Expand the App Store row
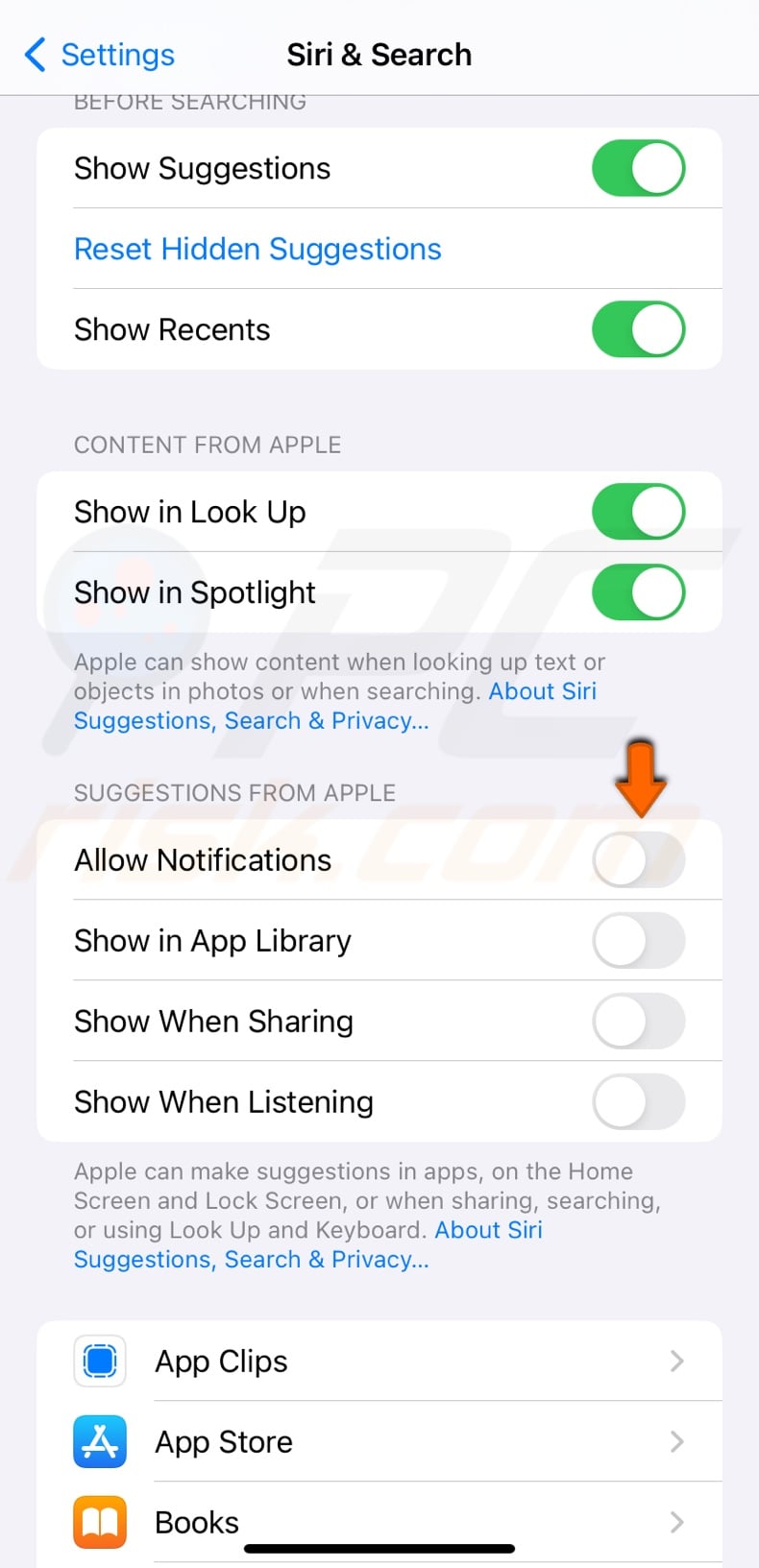759x1568 pixels. pos(676,1441)
